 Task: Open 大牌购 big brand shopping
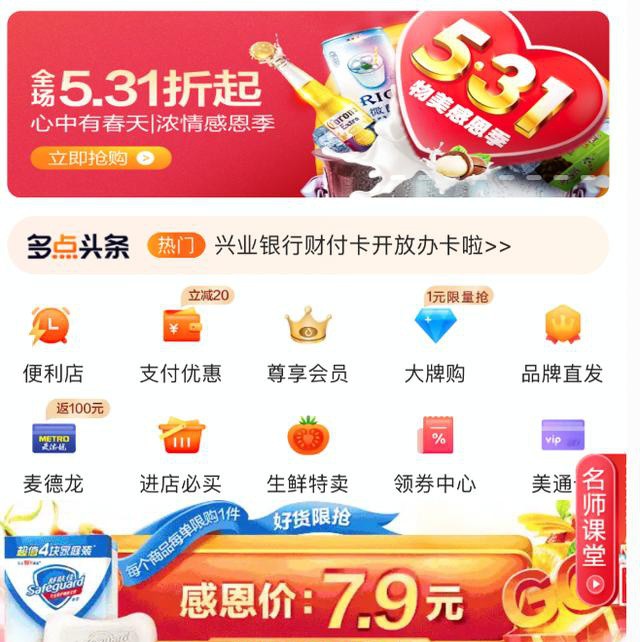434,345
